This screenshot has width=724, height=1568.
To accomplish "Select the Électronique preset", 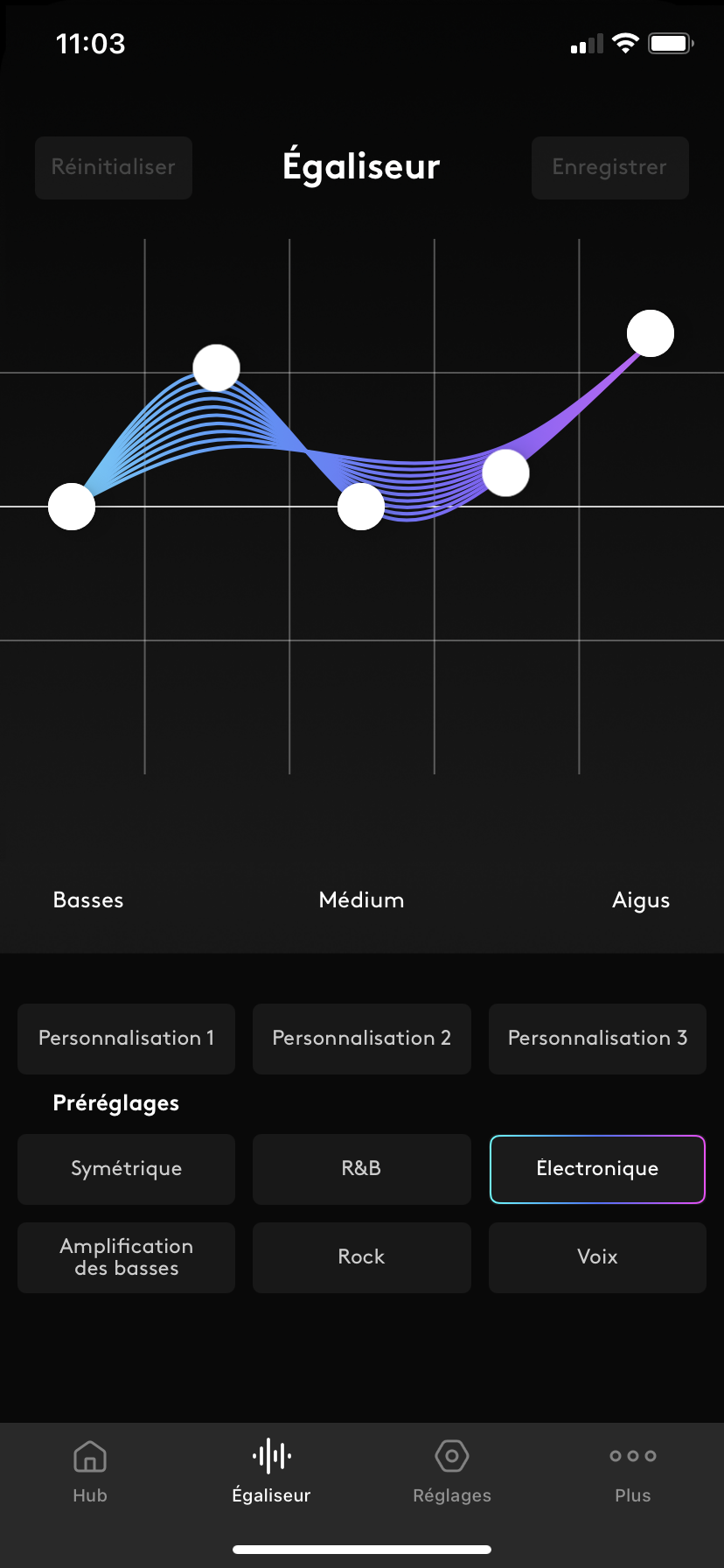I will (597, 1169).
